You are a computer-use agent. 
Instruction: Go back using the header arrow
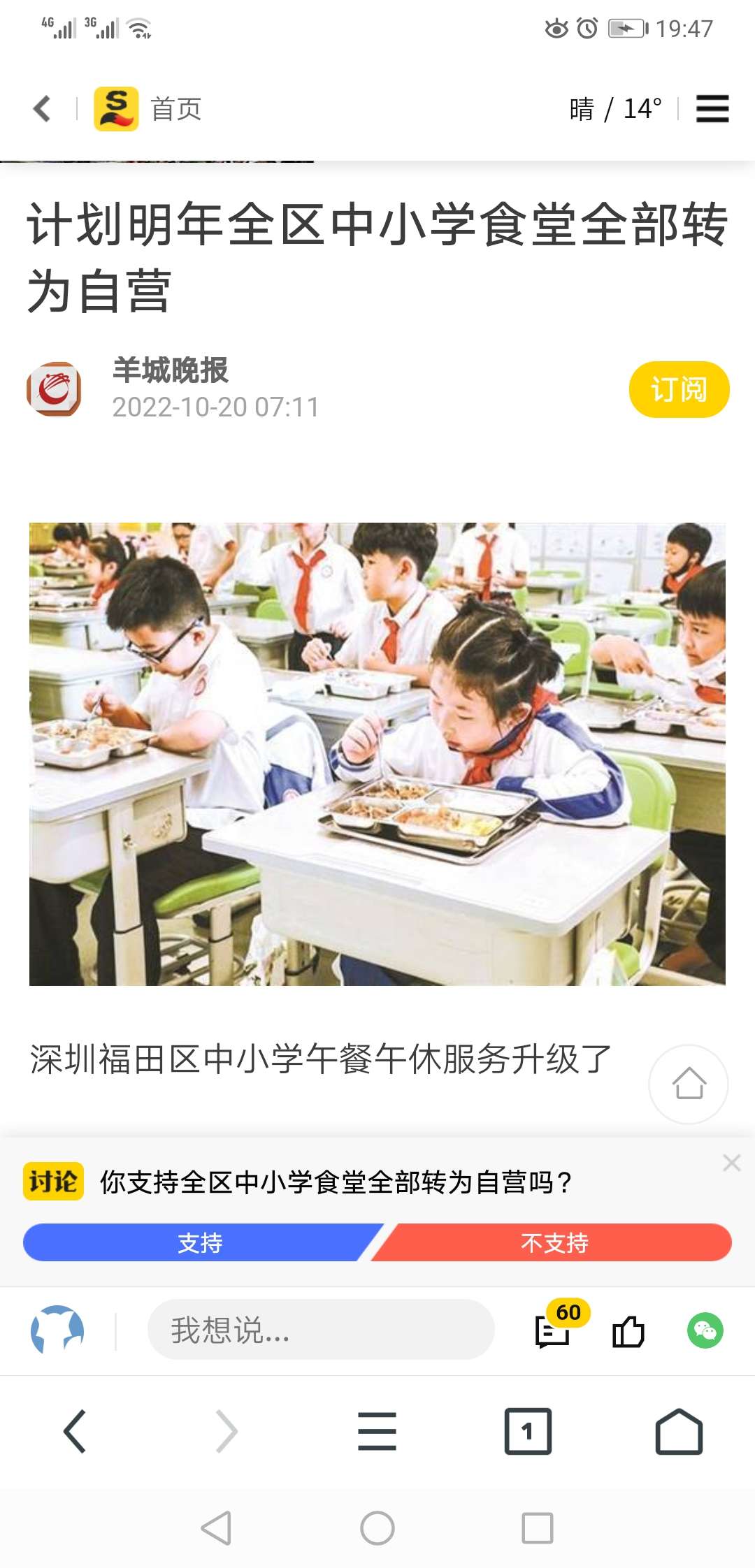click(x=43, y=109)
